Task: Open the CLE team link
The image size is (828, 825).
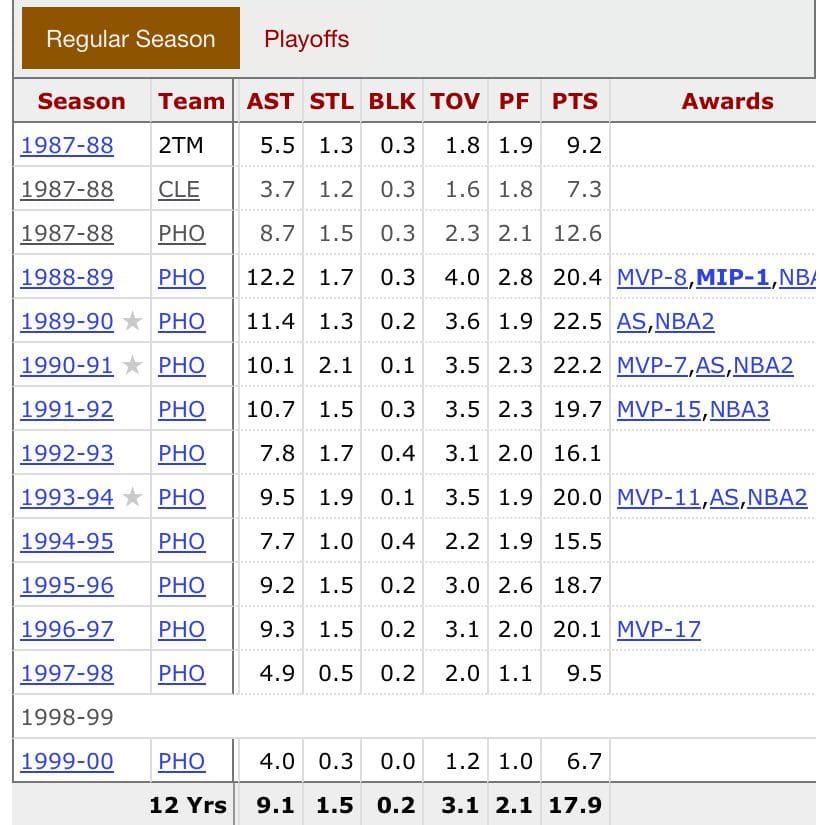Action: 179,189
